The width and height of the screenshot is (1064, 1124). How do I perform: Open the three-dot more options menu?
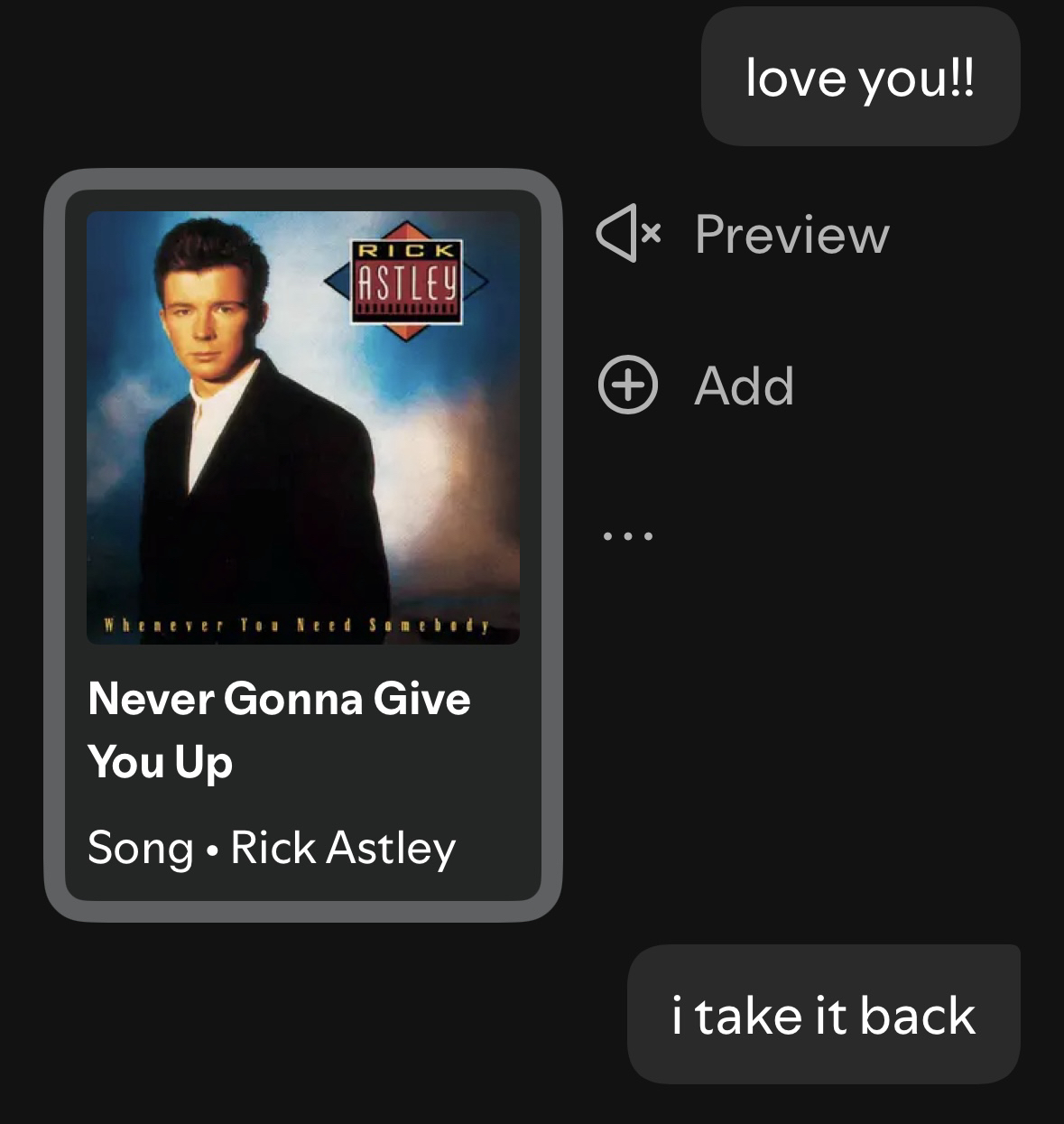pyautogui.click(x=627, y=536)
